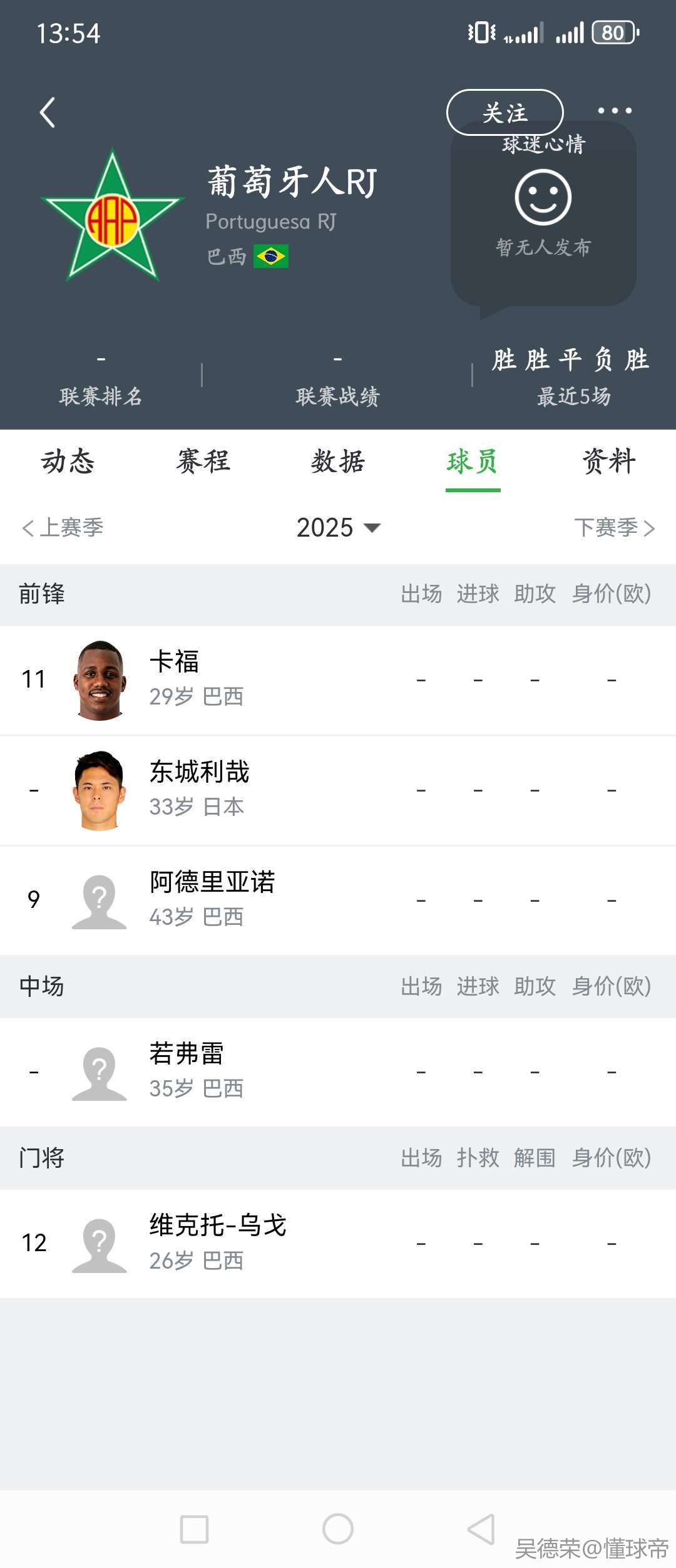Open recent apps from navigation bar
Viewport: 676px width, 1568px height.
194,1529
